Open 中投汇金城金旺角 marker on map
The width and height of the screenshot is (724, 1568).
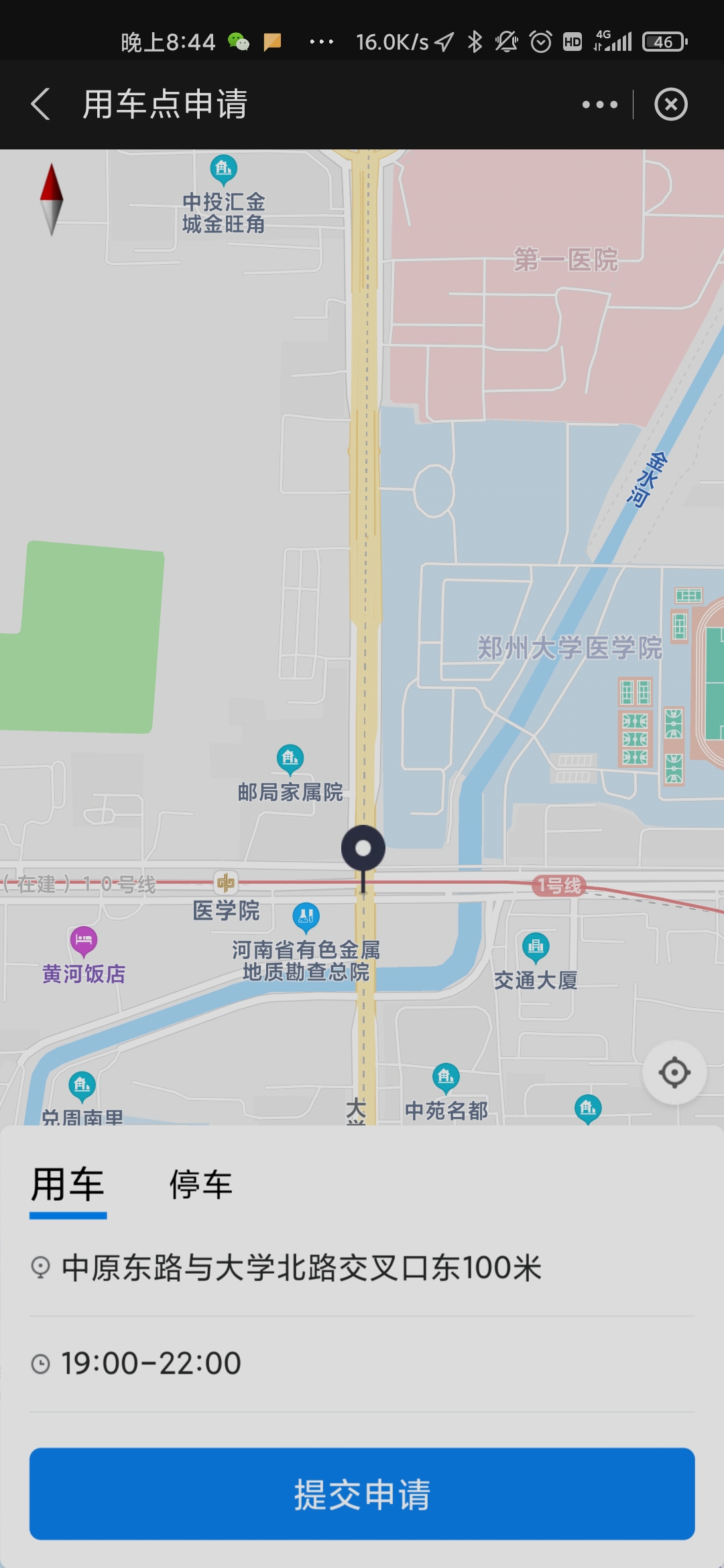[224, 170]
